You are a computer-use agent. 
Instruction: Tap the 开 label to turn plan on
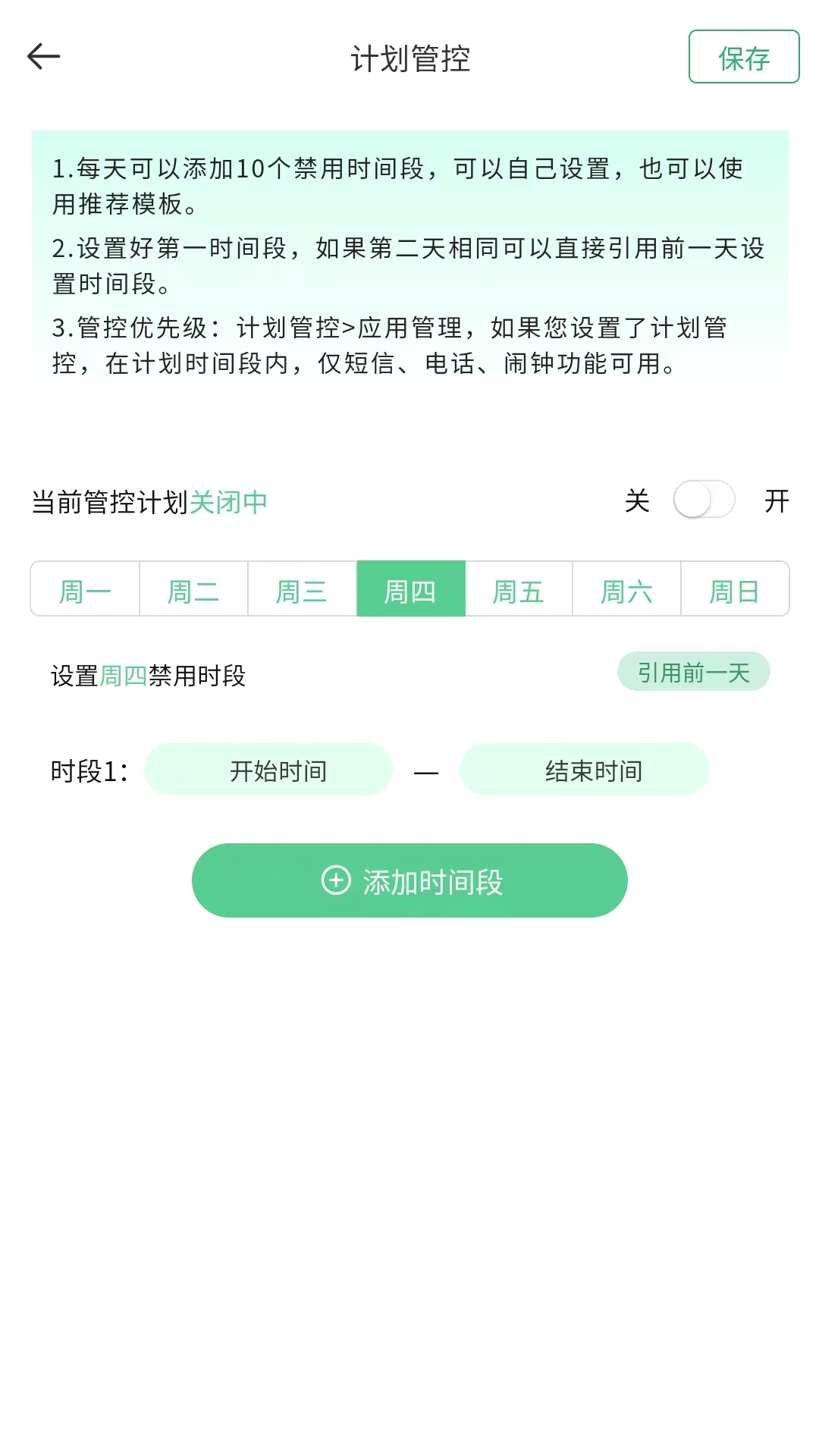click(x=777, y=501)
